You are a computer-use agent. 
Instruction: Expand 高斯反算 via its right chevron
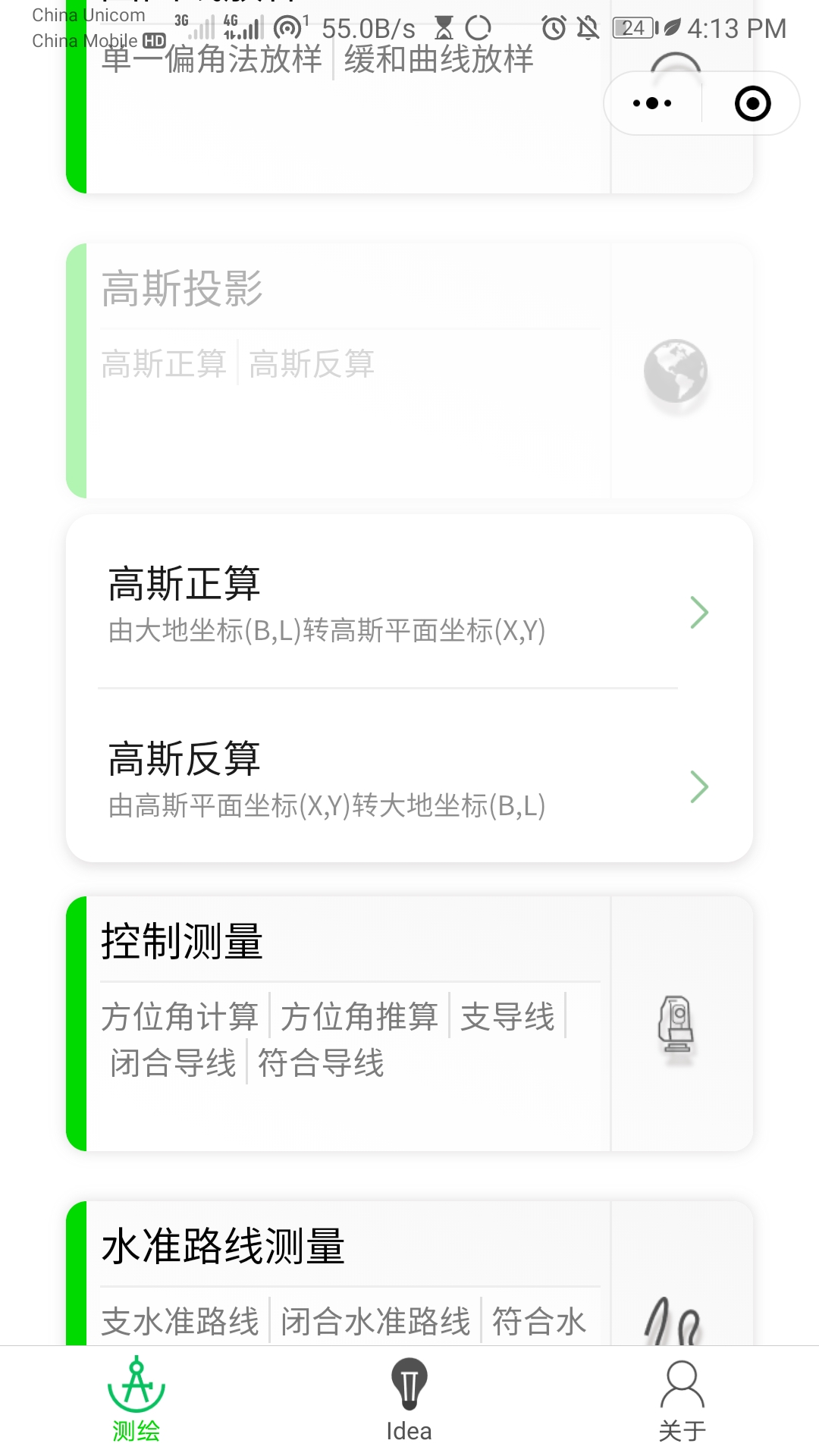[700, 786]
